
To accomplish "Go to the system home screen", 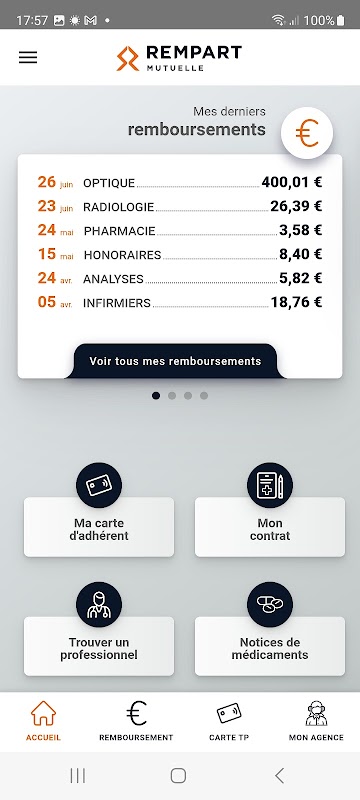I will 178,776.
